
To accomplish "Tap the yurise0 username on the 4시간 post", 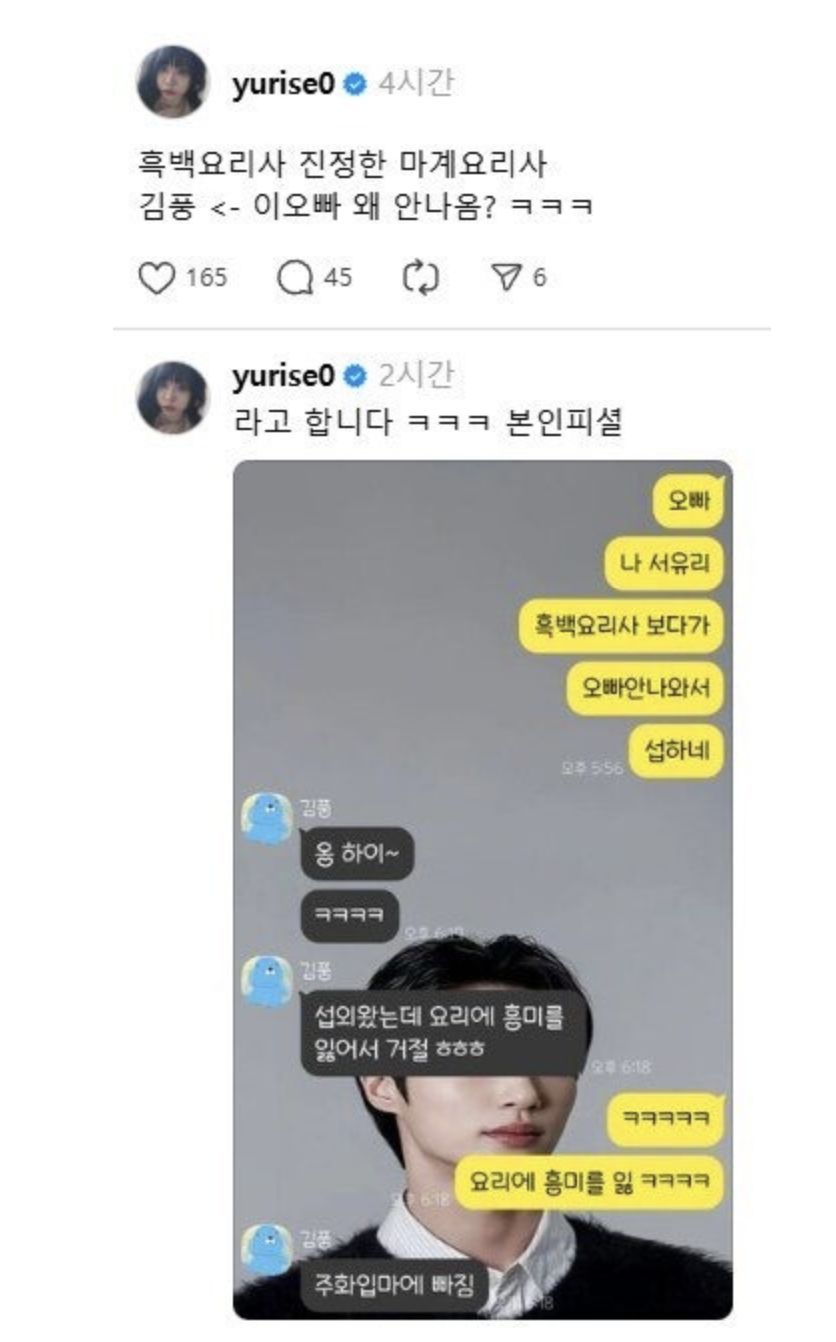I will click(x=283, y=85).
